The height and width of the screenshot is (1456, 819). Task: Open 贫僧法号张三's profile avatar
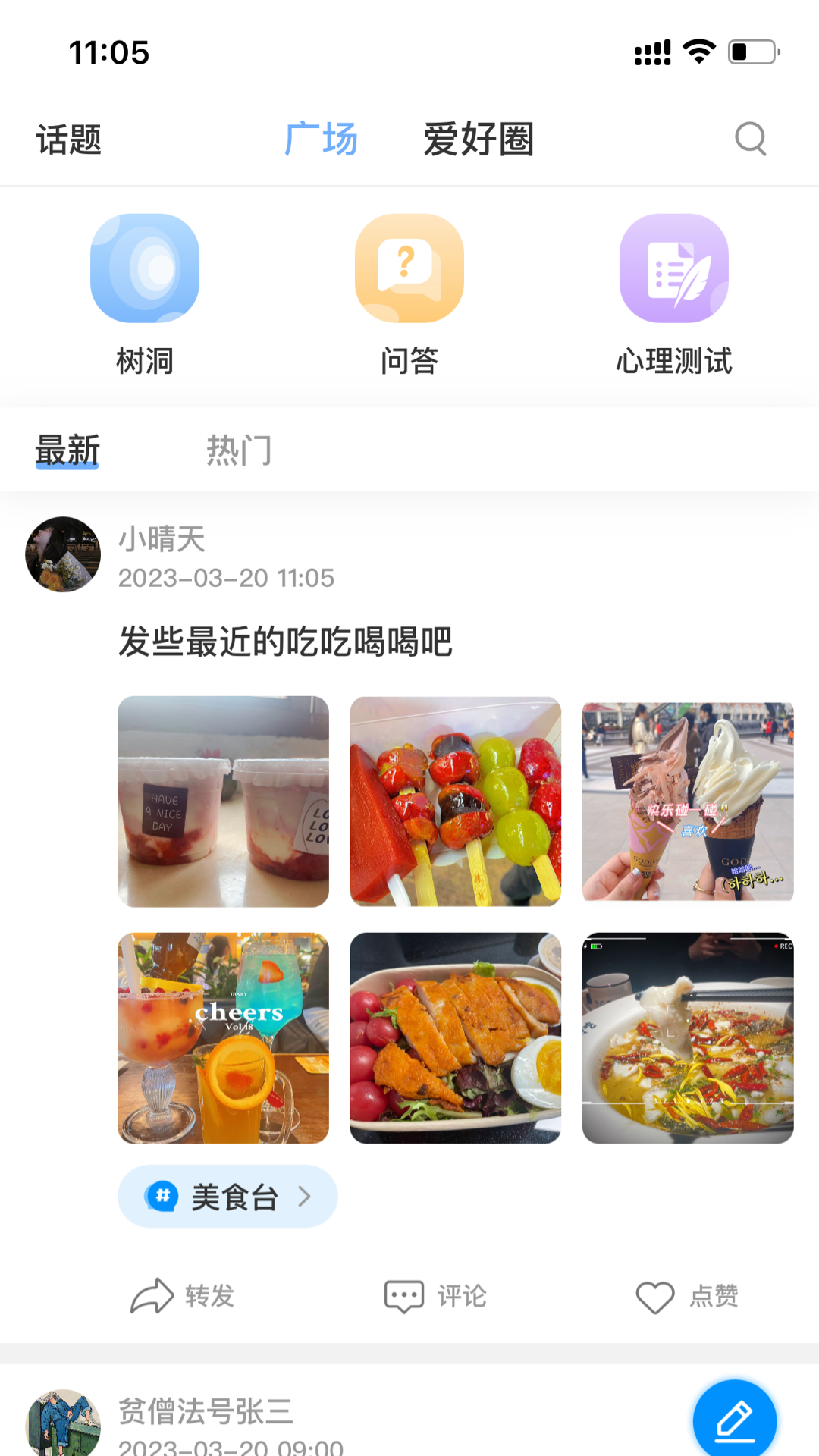click(x=62, y=1423)
